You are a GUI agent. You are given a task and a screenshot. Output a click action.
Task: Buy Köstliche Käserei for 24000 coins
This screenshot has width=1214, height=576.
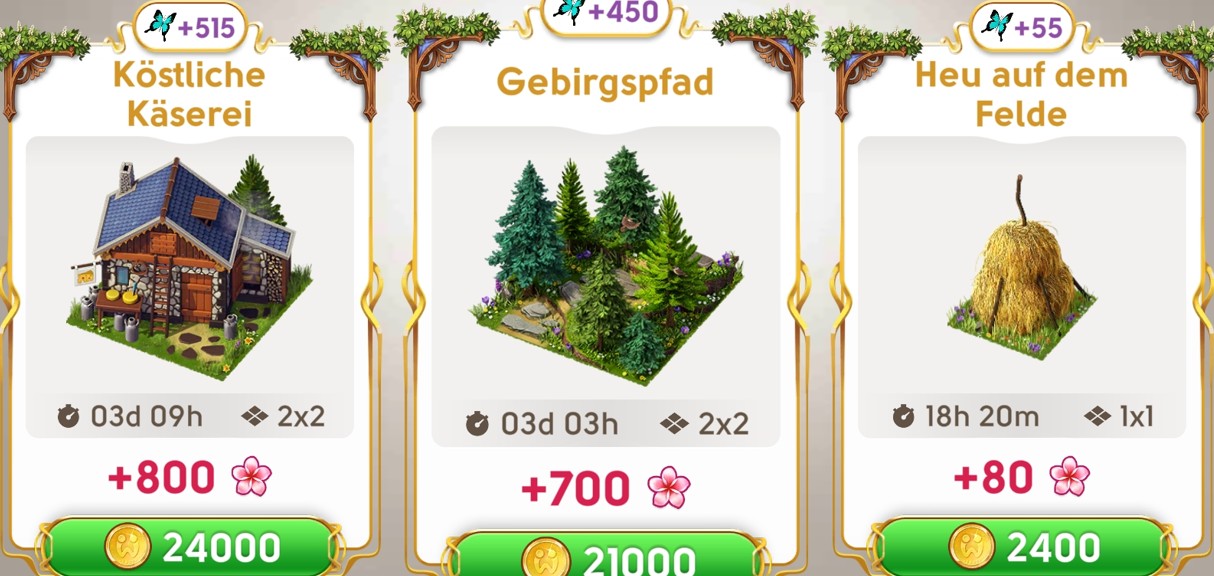click(x=190, y=547)
